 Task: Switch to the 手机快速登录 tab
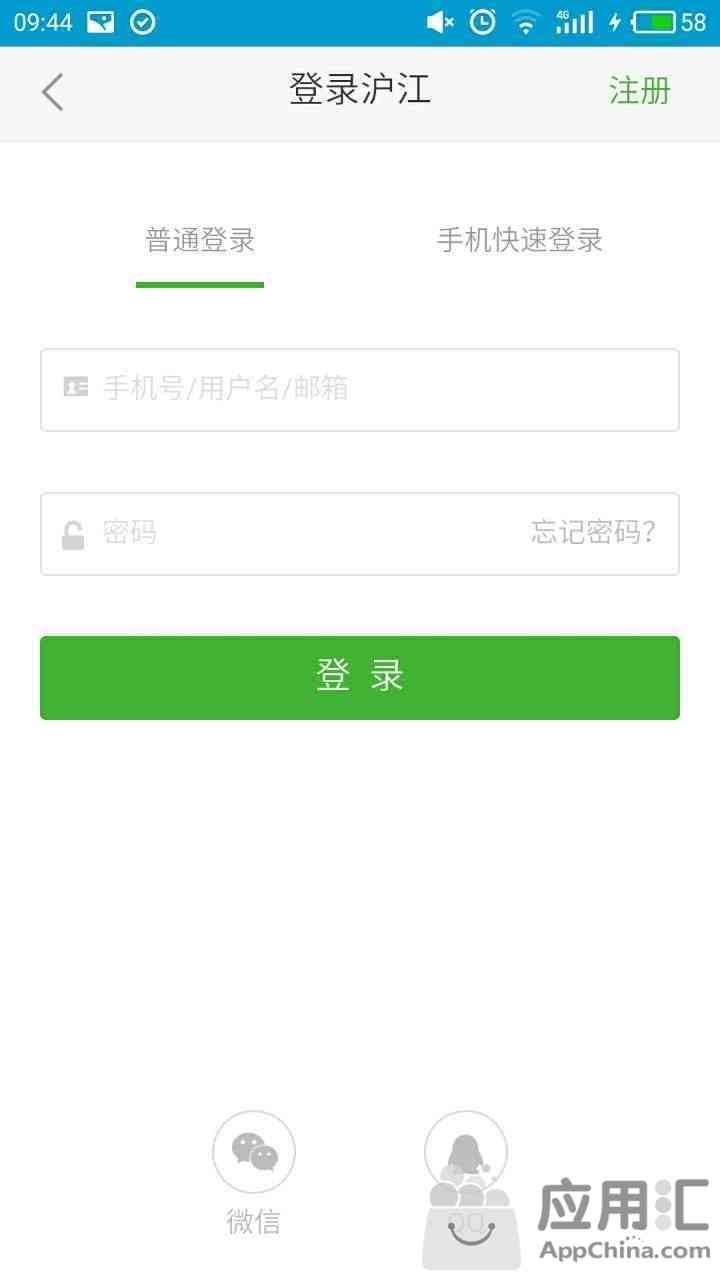pyautogui.click(x=520, y=240)
